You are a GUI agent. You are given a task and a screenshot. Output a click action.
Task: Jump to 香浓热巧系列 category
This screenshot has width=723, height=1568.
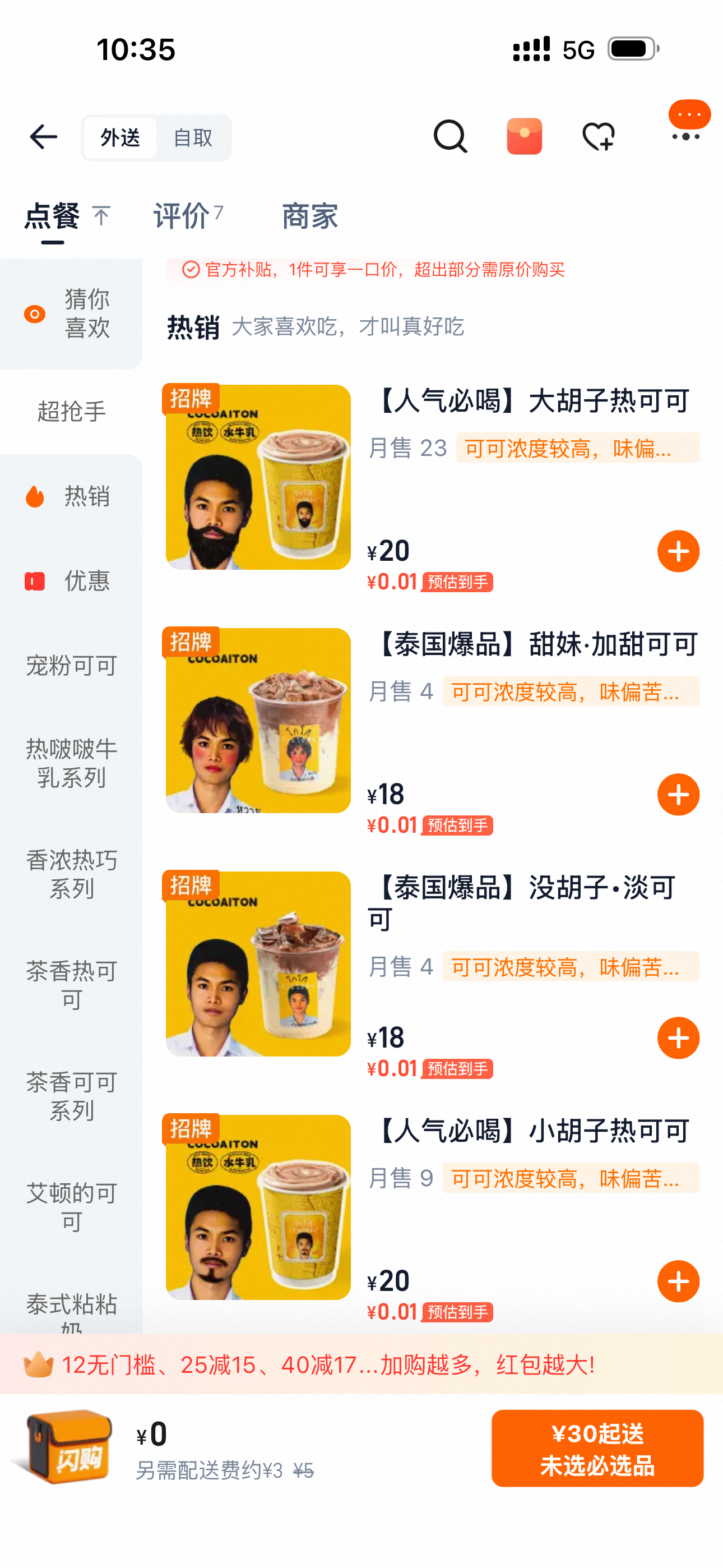pyautogui.click(x=71, y=874)
